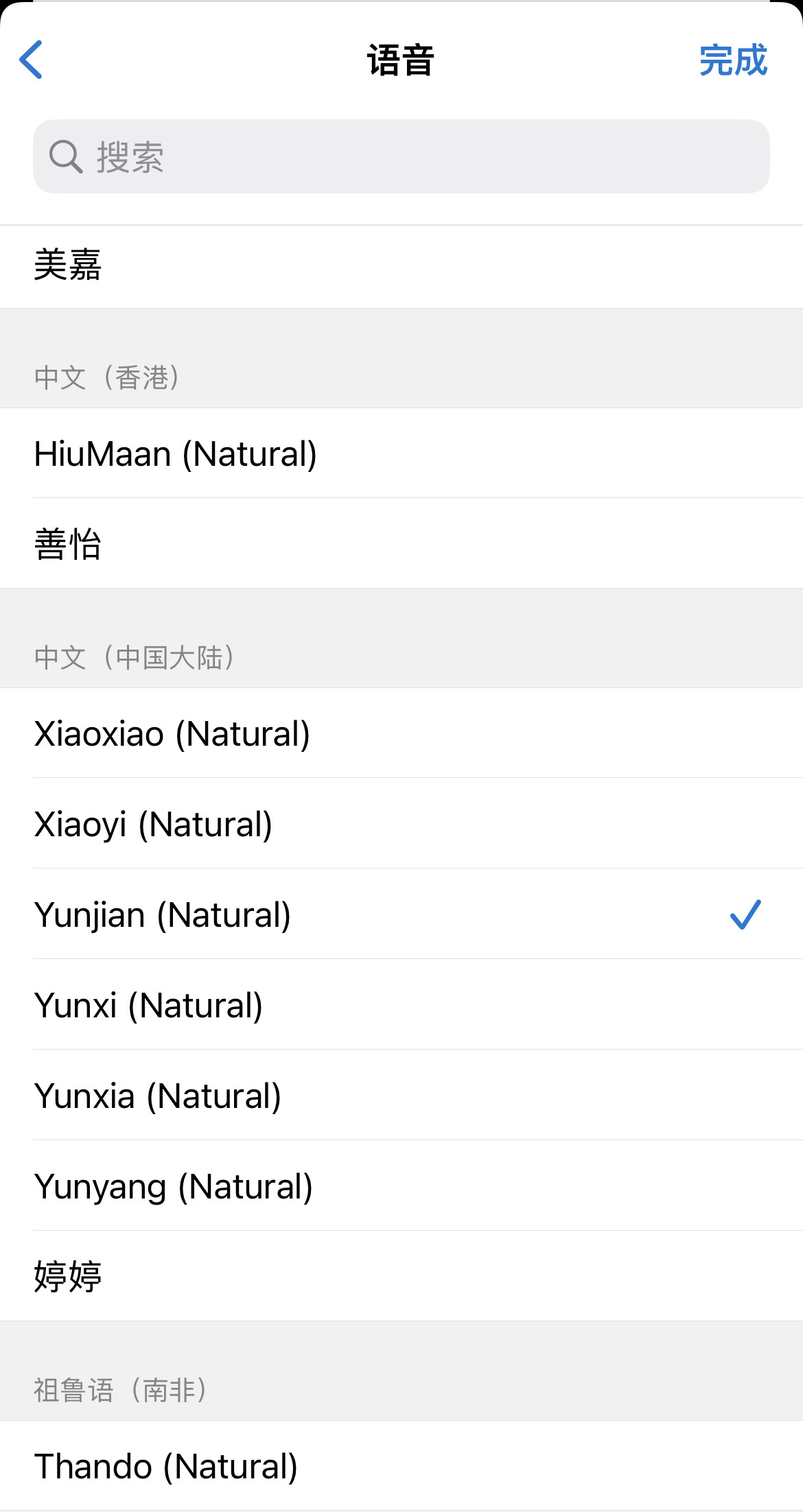Screen dimensions: 803x1512
Task: Select the 美嘉 voice
Action: [x=401, y=266]
